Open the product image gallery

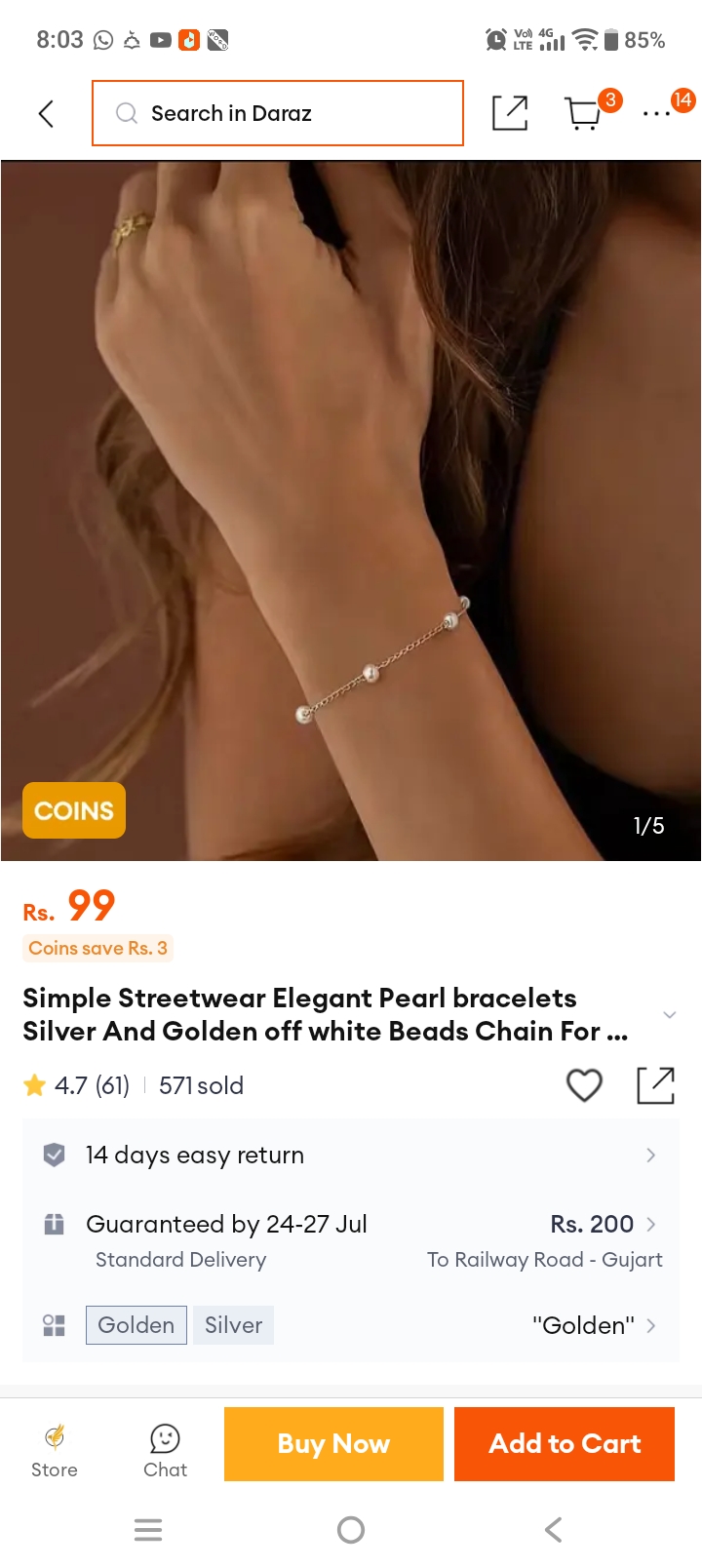[x=351, y=511]
